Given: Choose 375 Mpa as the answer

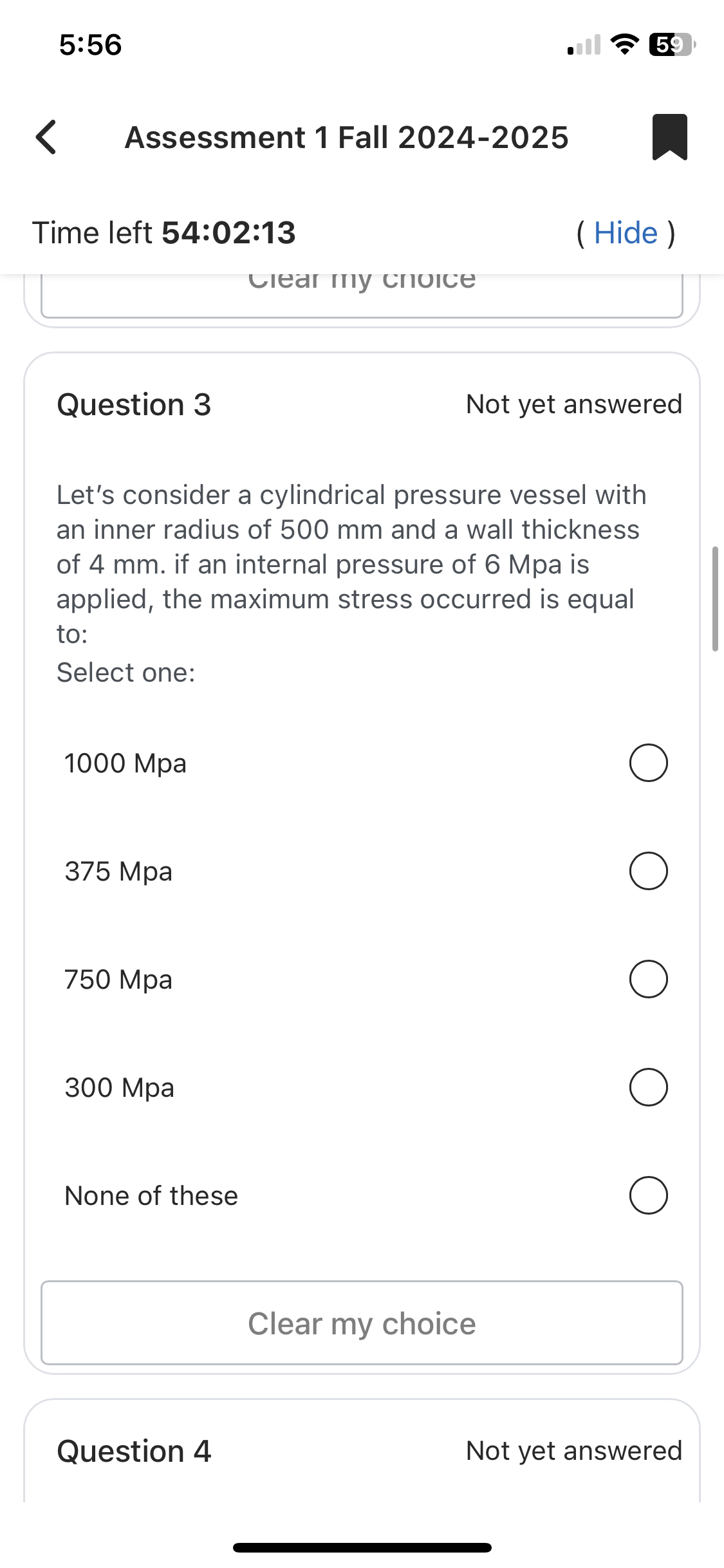Looking at the screenshot, I should (x=648, y=871).
